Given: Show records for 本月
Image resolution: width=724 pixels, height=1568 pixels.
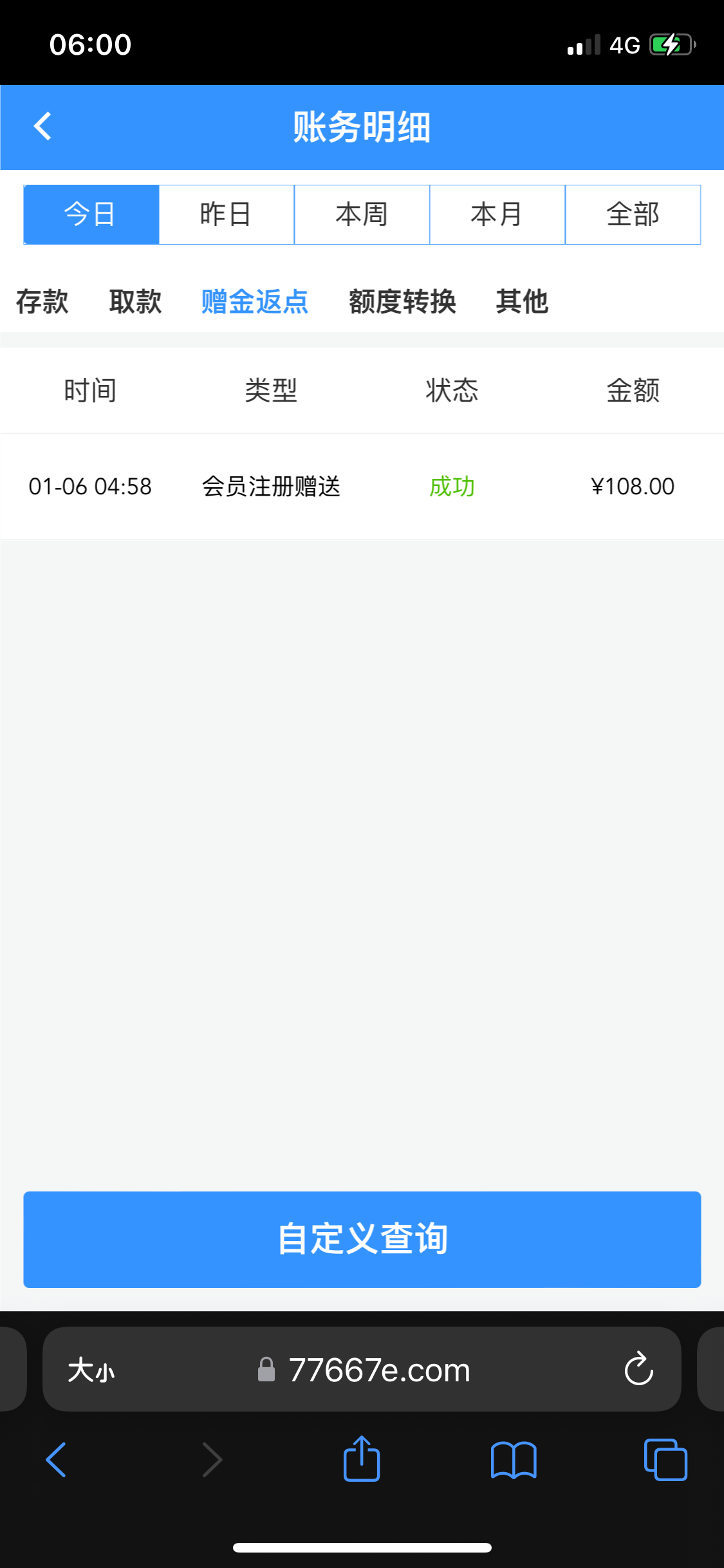Looking at the screenshot, I should (497, 214).
